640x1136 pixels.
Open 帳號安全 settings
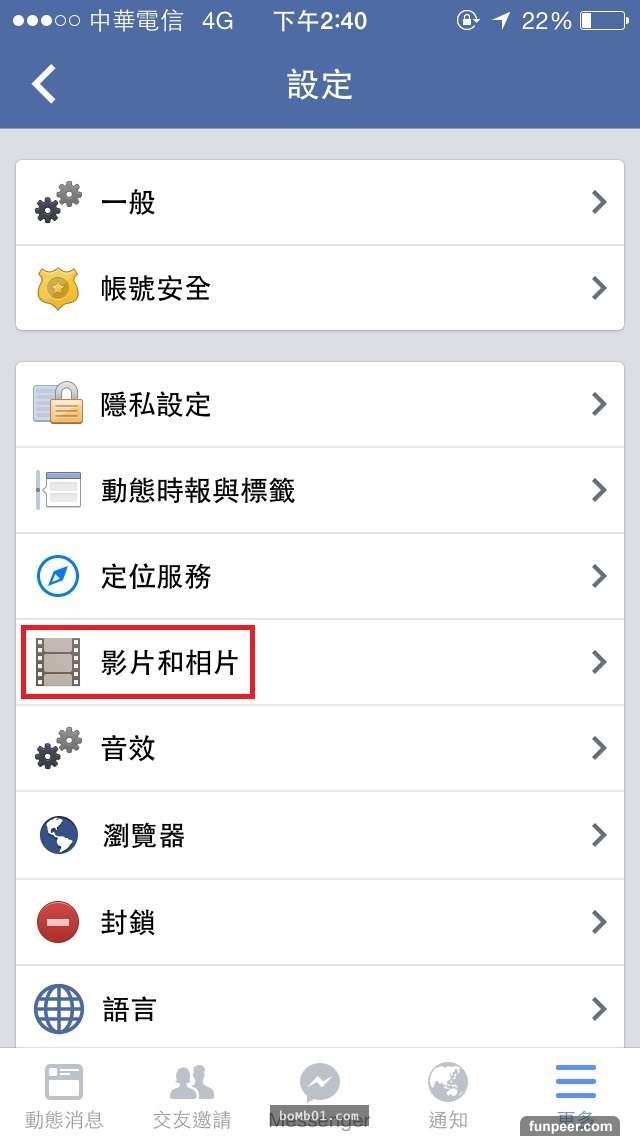[320, 289]
